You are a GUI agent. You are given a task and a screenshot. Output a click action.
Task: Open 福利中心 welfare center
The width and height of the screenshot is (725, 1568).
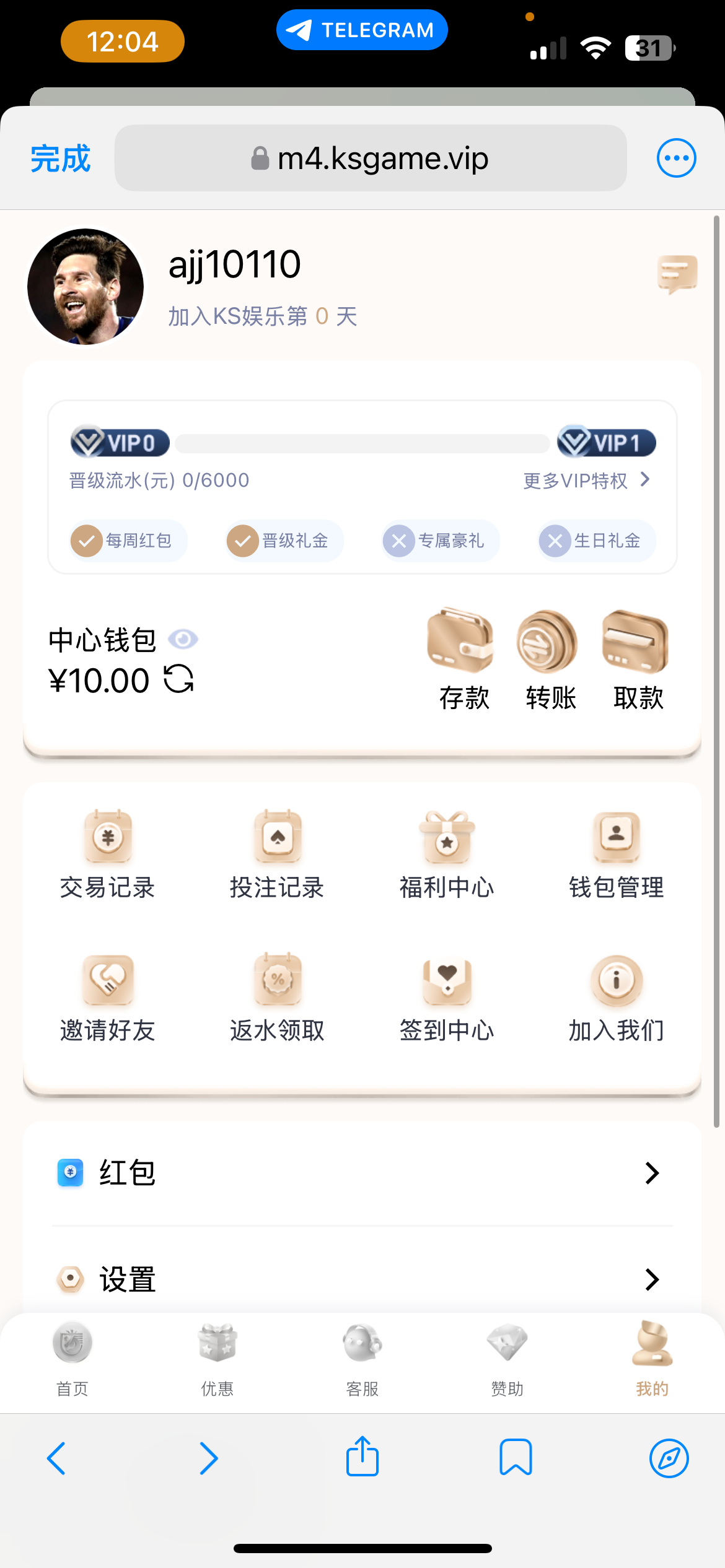pyautogui.click(x=447, y=855)
